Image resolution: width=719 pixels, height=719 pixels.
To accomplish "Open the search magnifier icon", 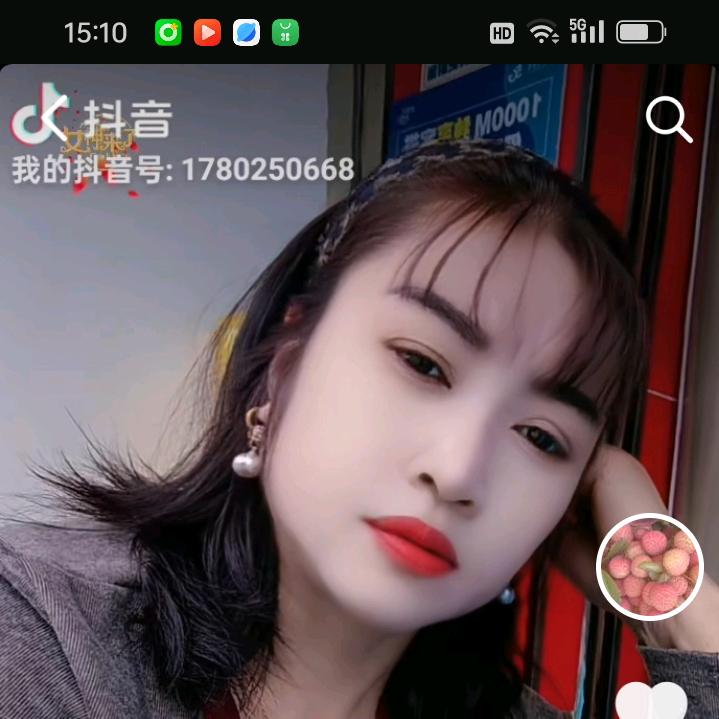I will 669,120.
